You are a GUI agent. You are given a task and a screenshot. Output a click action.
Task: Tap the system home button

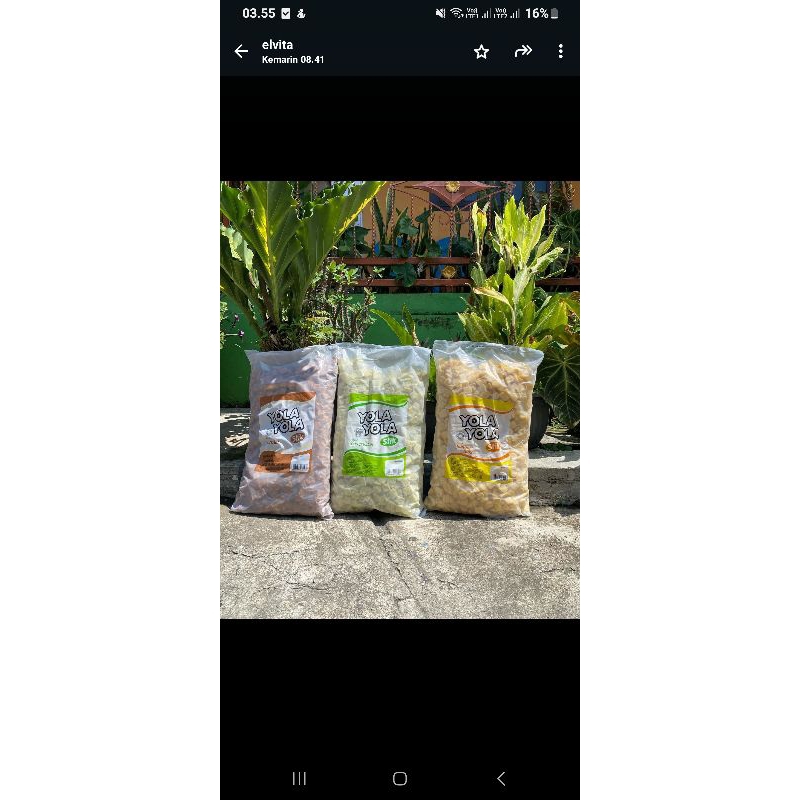click(400, 778)
